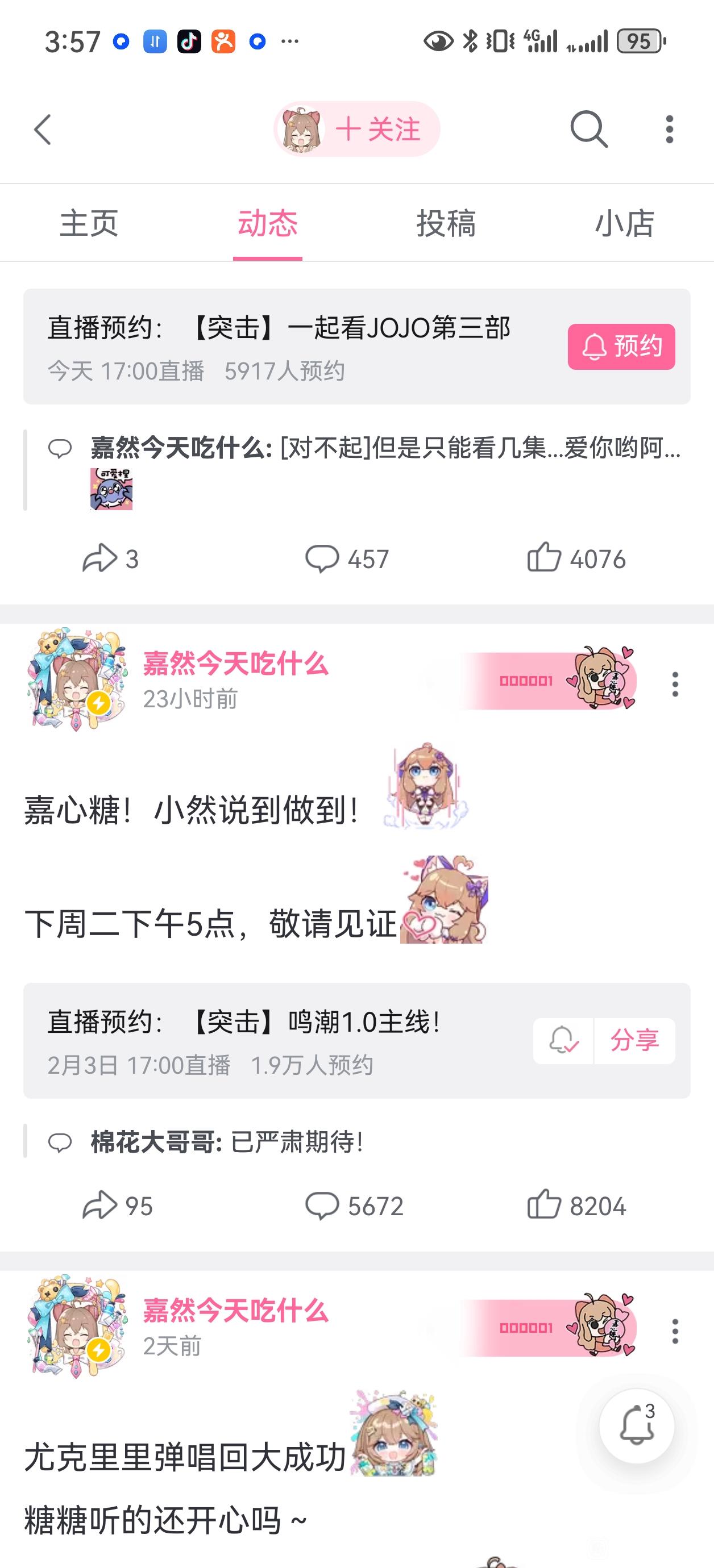This screenshot has width=714, height=1568.
Task: Reserve the JOJO第三部 livestream
Action: tap(621, 347)
